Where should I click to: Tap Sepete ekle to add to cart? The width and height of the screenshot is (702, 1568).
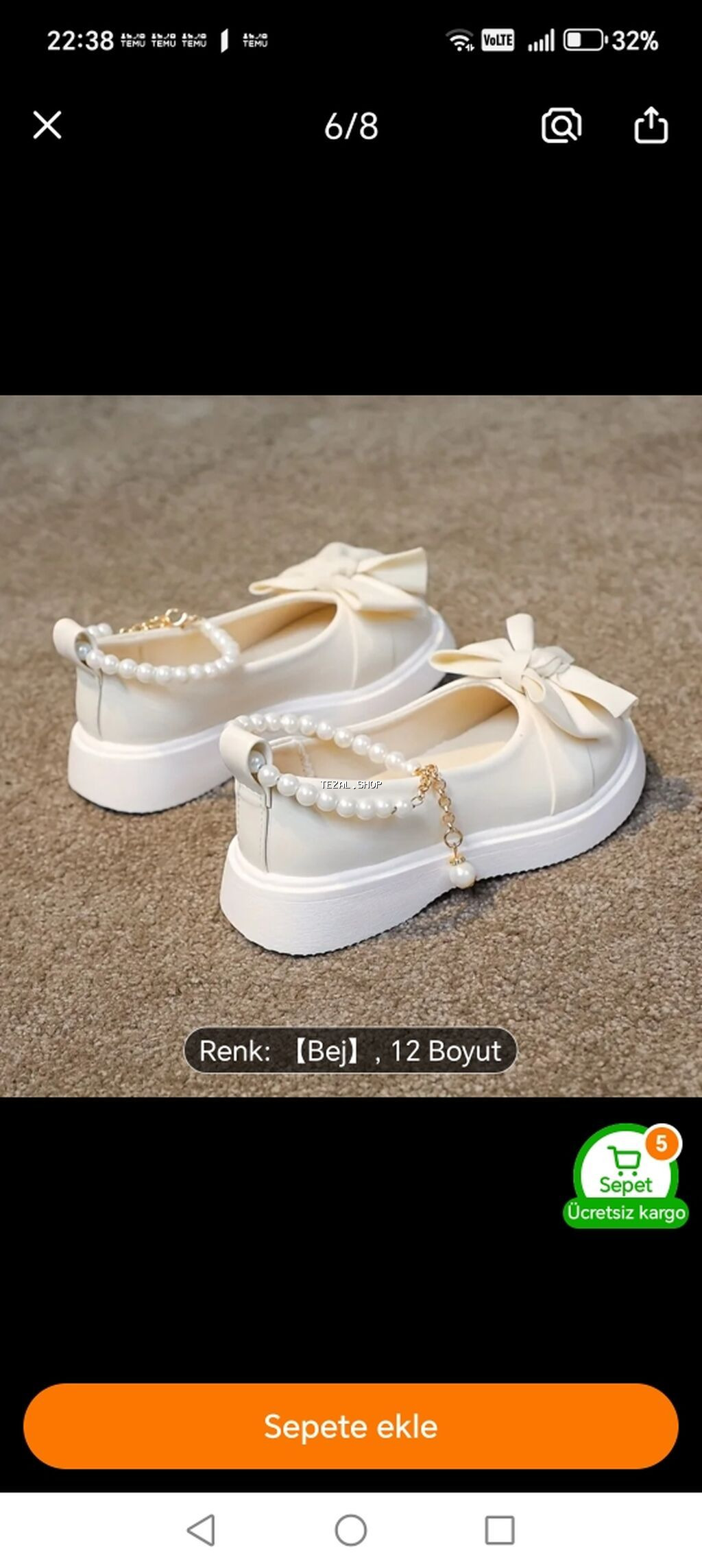[x=351, y=1426]
